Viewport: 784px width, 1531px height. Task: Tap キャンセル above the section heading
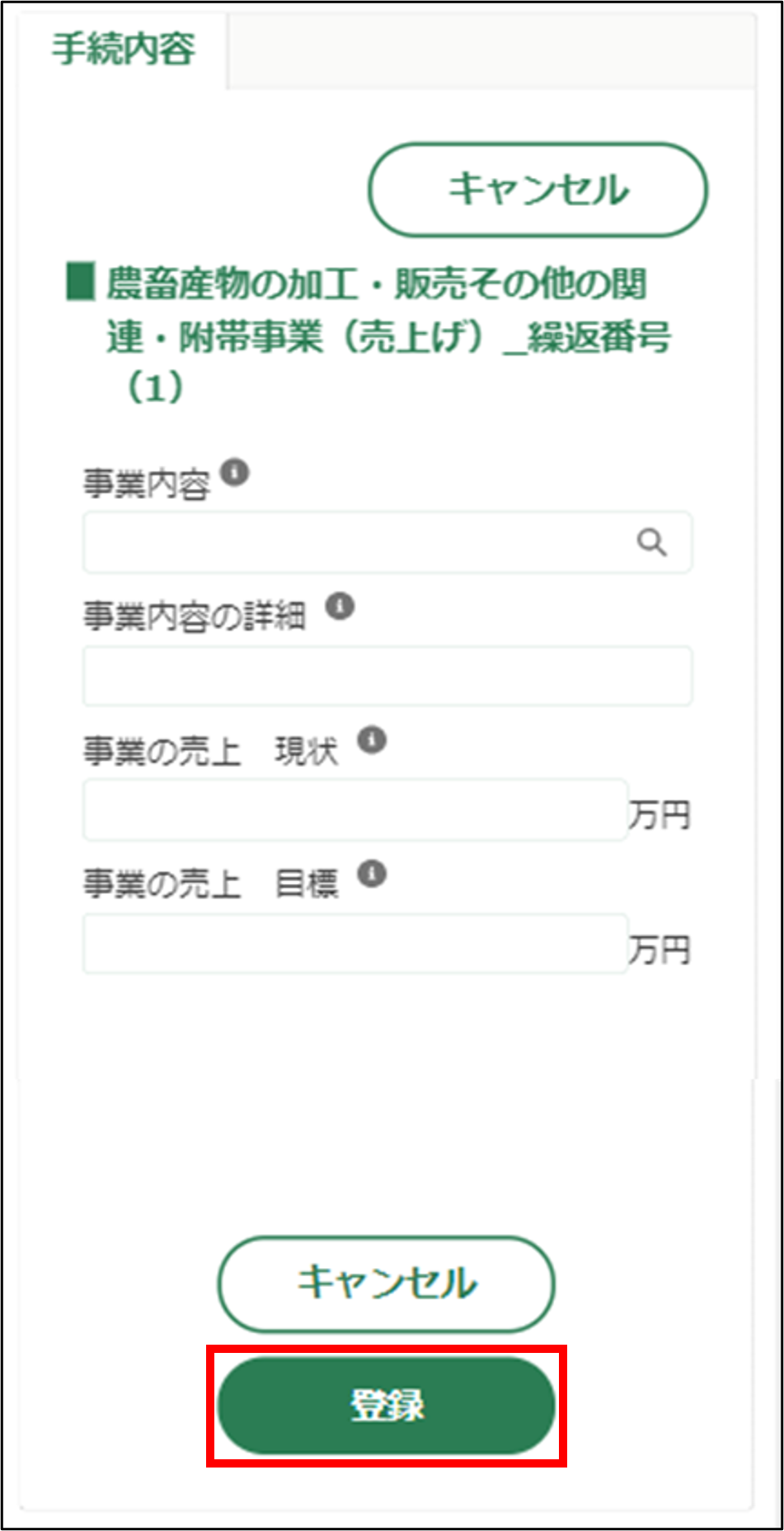538,190
